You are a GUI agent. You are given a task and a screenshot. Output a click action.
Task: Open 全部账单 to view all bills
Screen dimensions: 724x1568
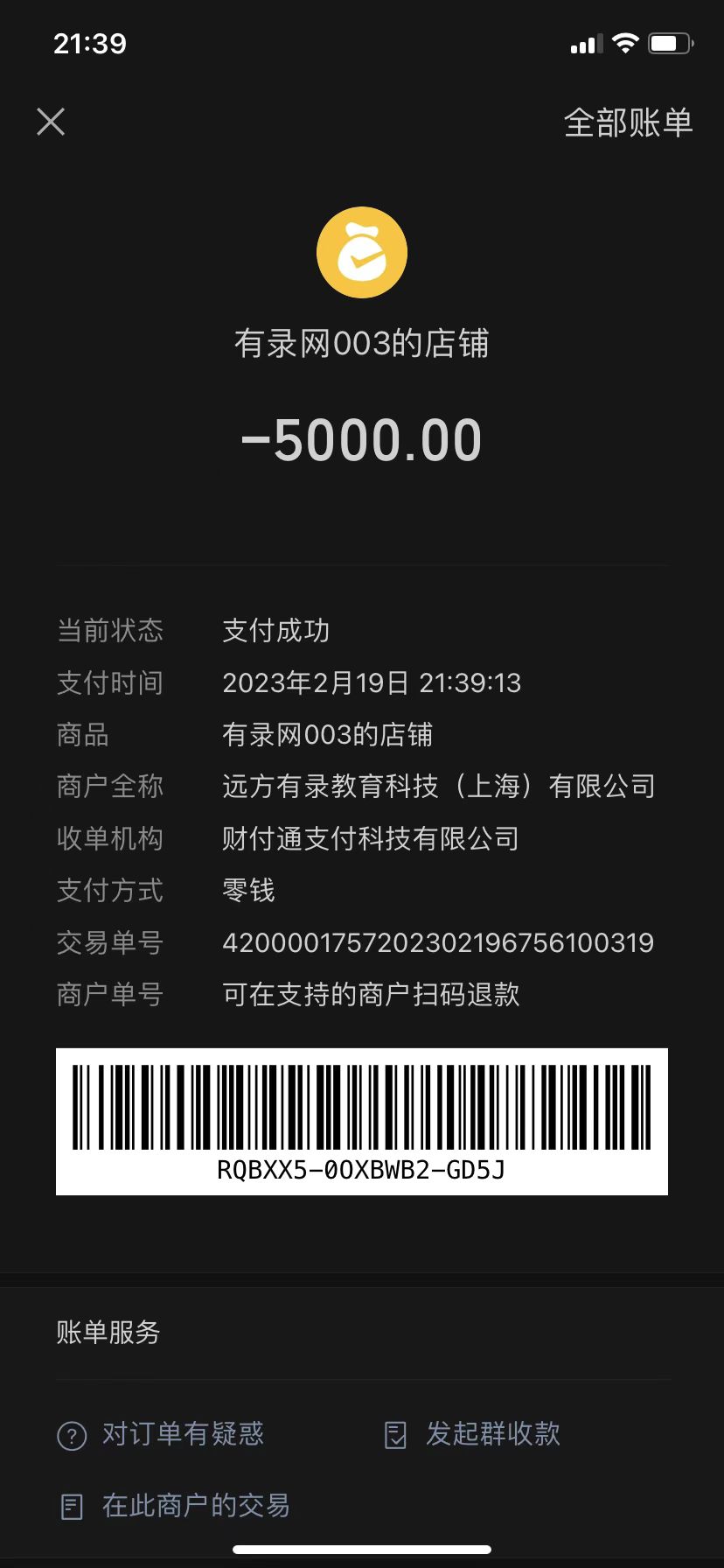click(628, 122)
